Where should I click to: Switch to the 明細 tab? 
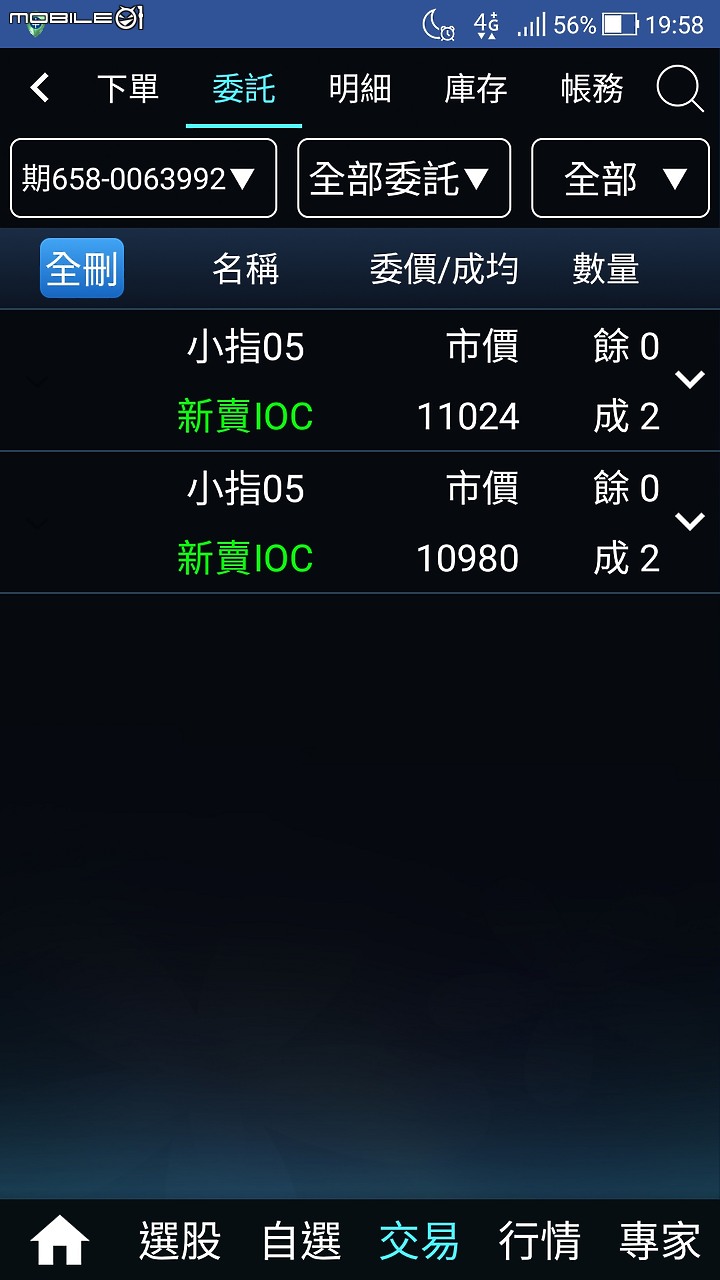coord(359,89)
